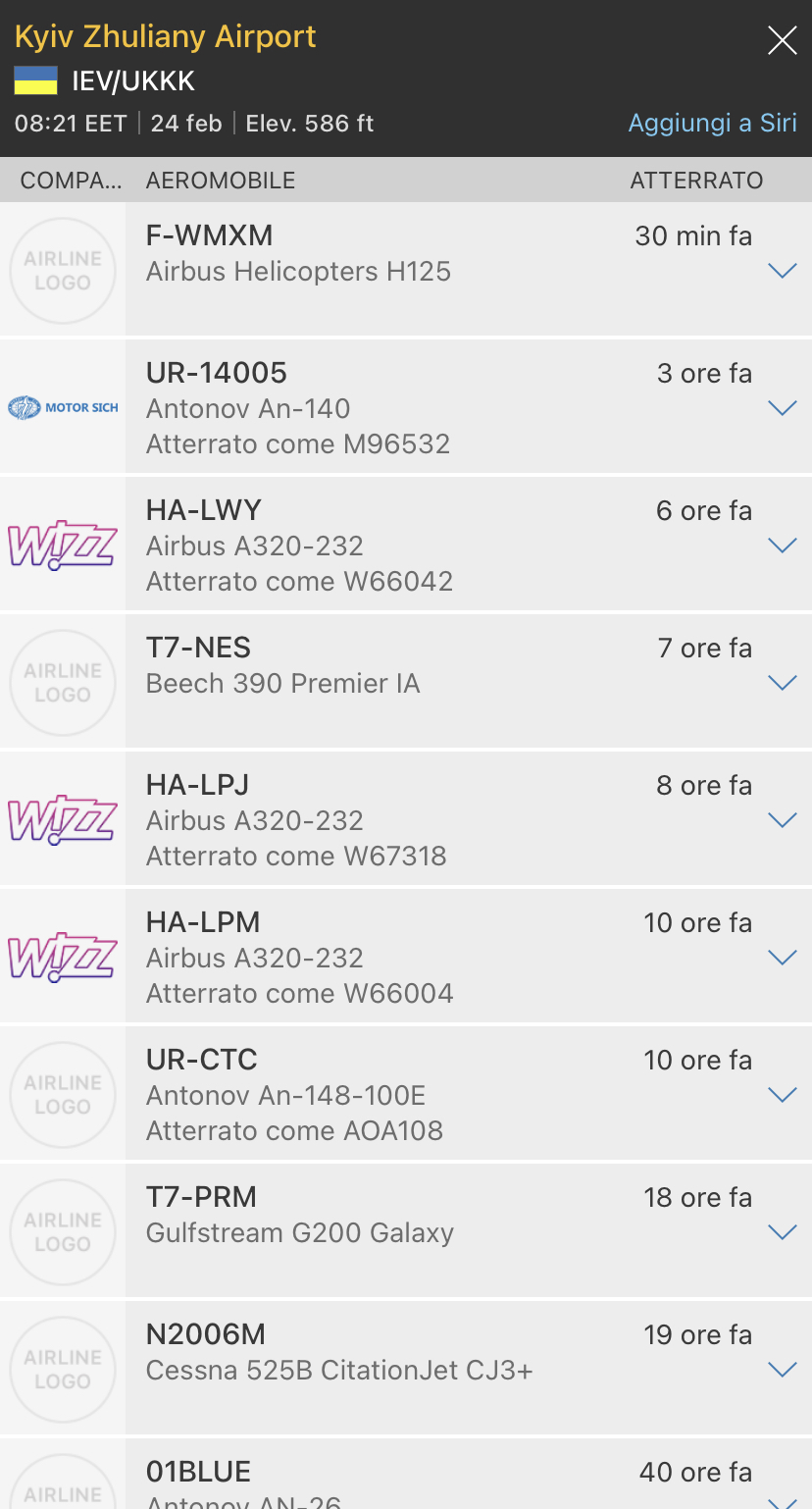812x1509 pixels.
Task: Expand details for UR-14005 Antonov An-140
Action: click(x=782, y=408)
